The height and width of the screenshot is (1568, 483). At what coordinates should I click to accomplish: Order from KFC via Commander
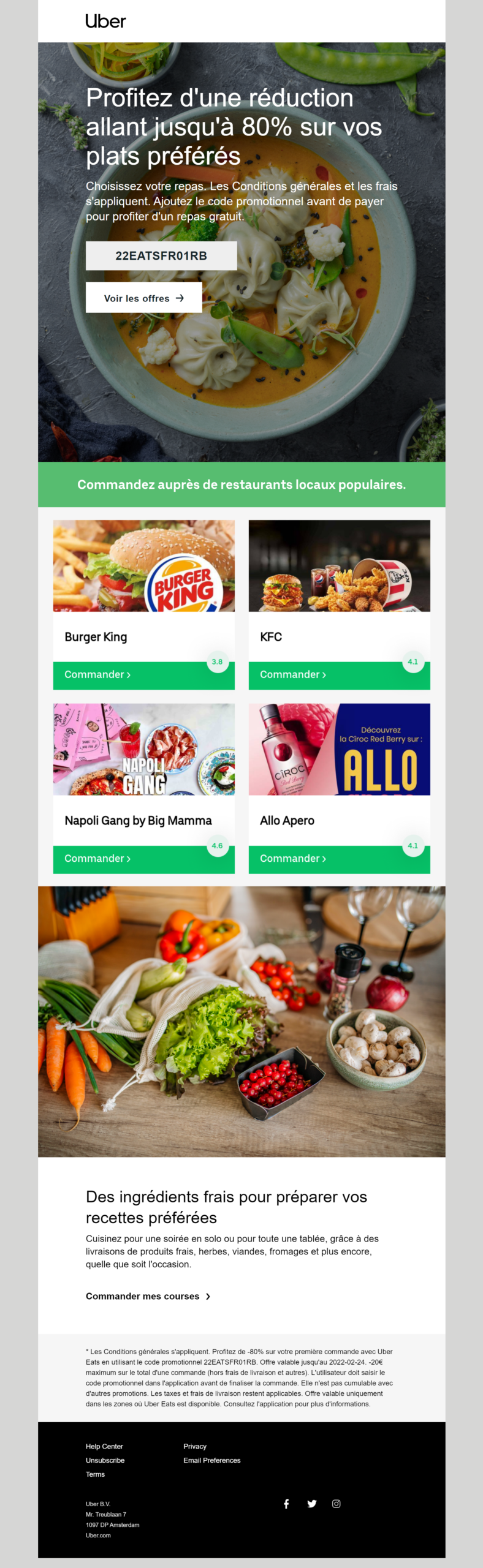click(x=293, y=674)
